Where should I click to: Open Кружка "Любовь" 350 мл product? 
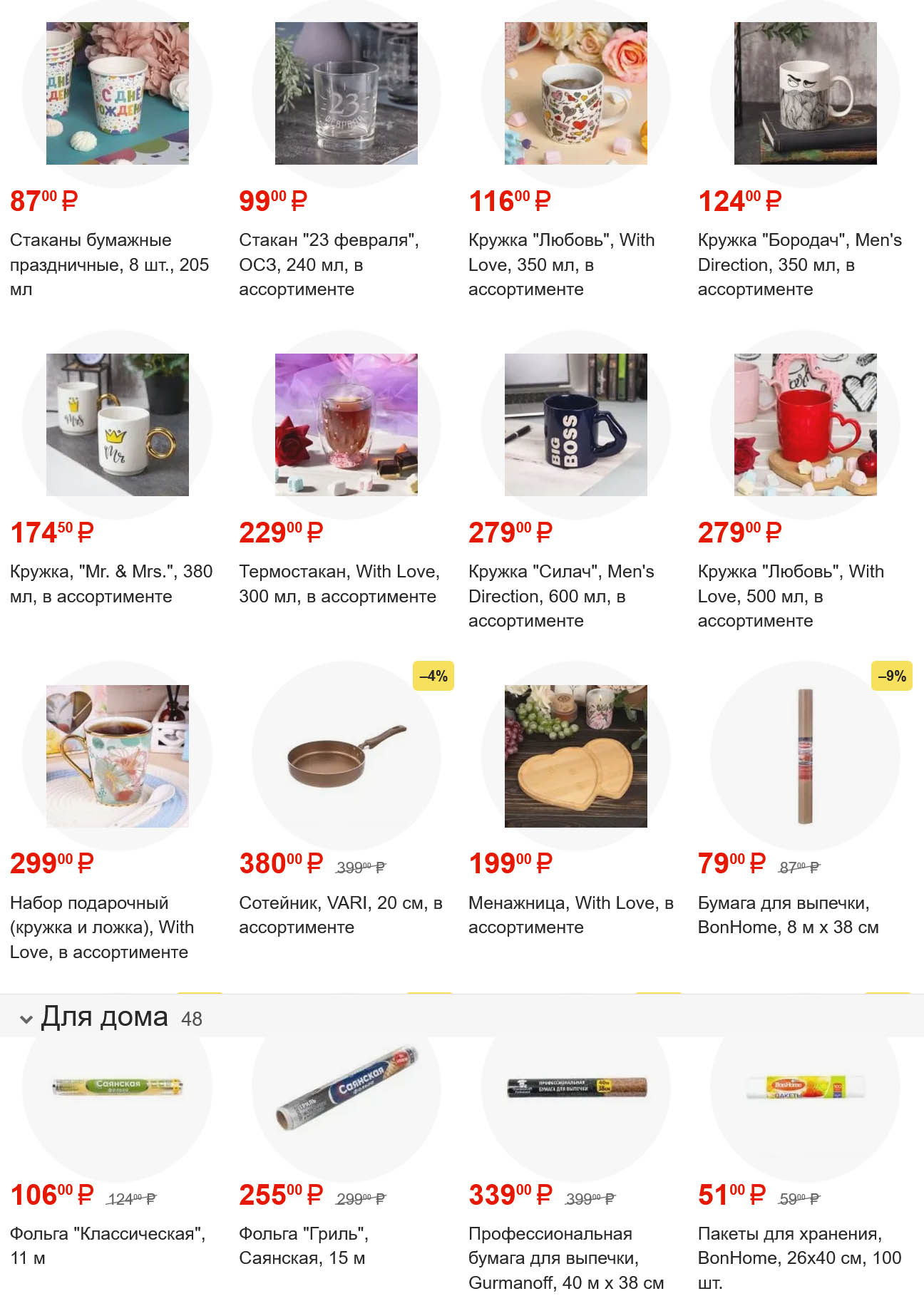pyautogui.click(x=575, y=93)
